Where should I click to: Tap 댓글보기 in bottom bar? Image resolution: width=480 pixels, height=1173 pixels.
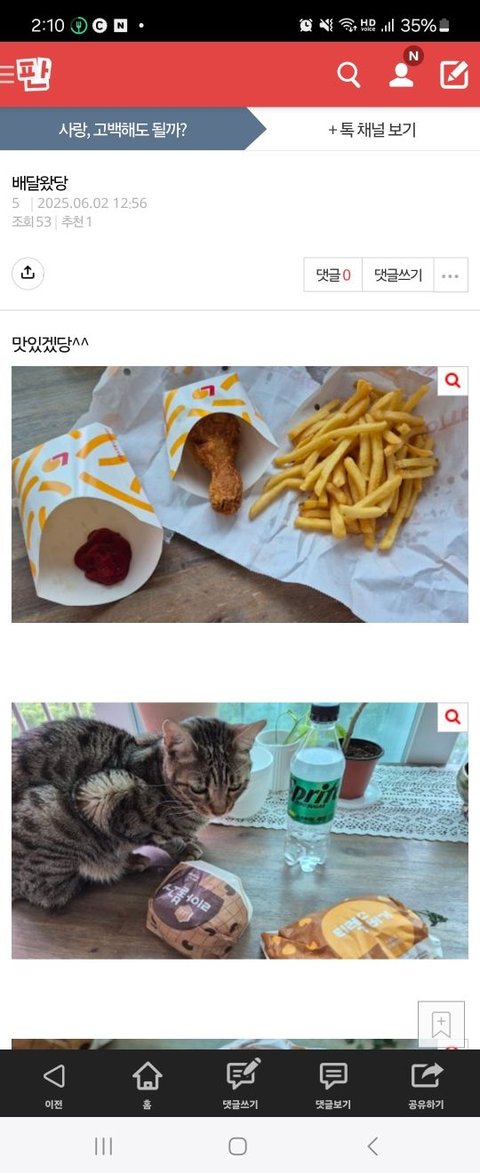pyautogui.click(x=333, y=1083)
